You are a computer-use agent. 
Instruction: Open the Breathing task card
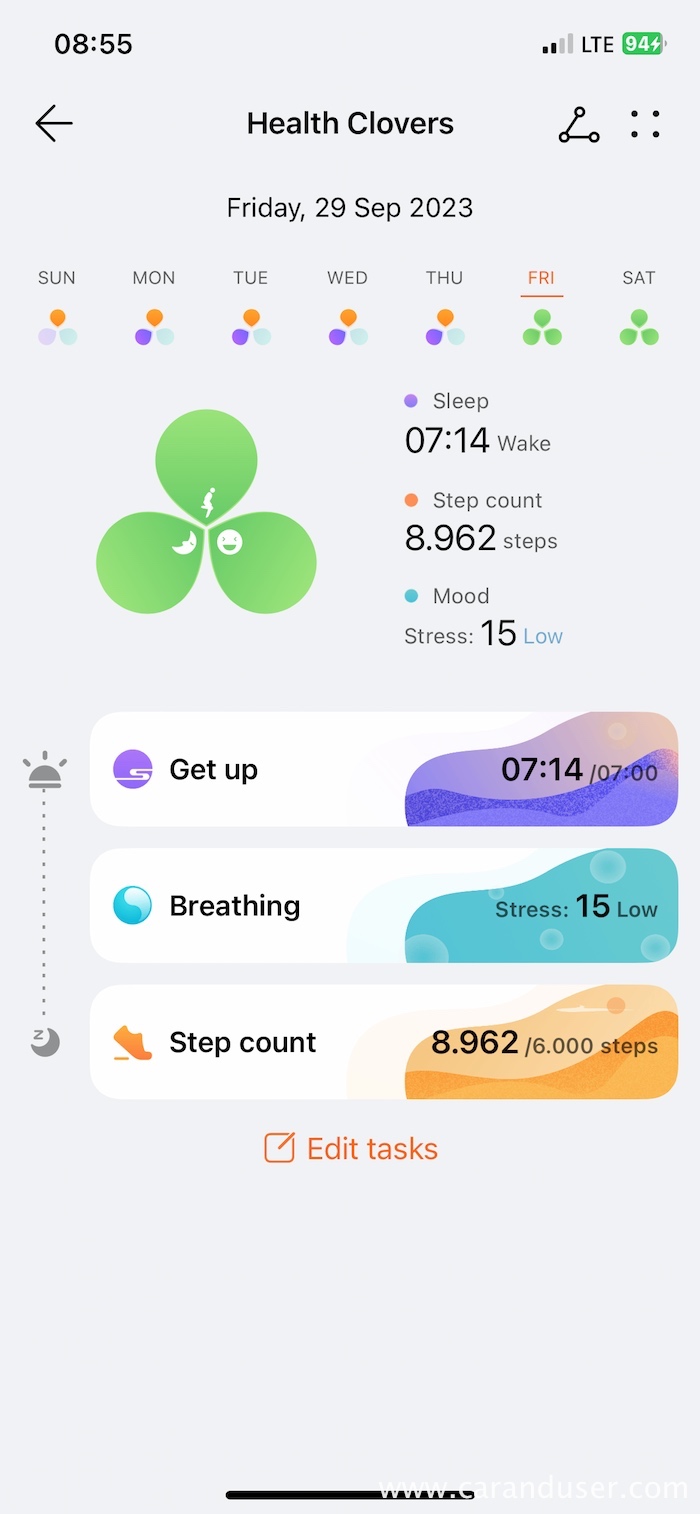coord(384,906)
